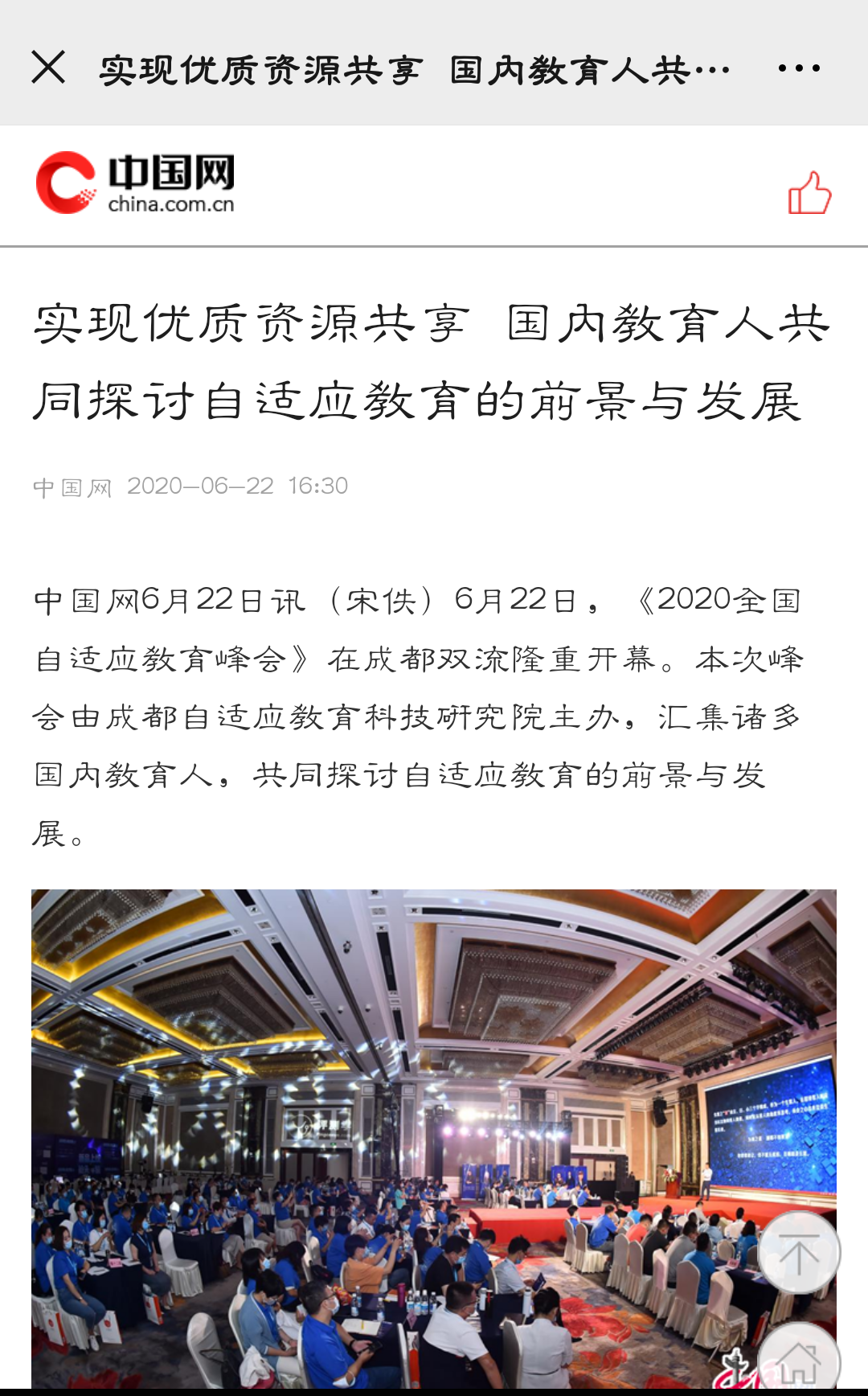The image size is (868, 1396).
Task: Like this article with thumbs-up
Action: click(x=809, y=193)
